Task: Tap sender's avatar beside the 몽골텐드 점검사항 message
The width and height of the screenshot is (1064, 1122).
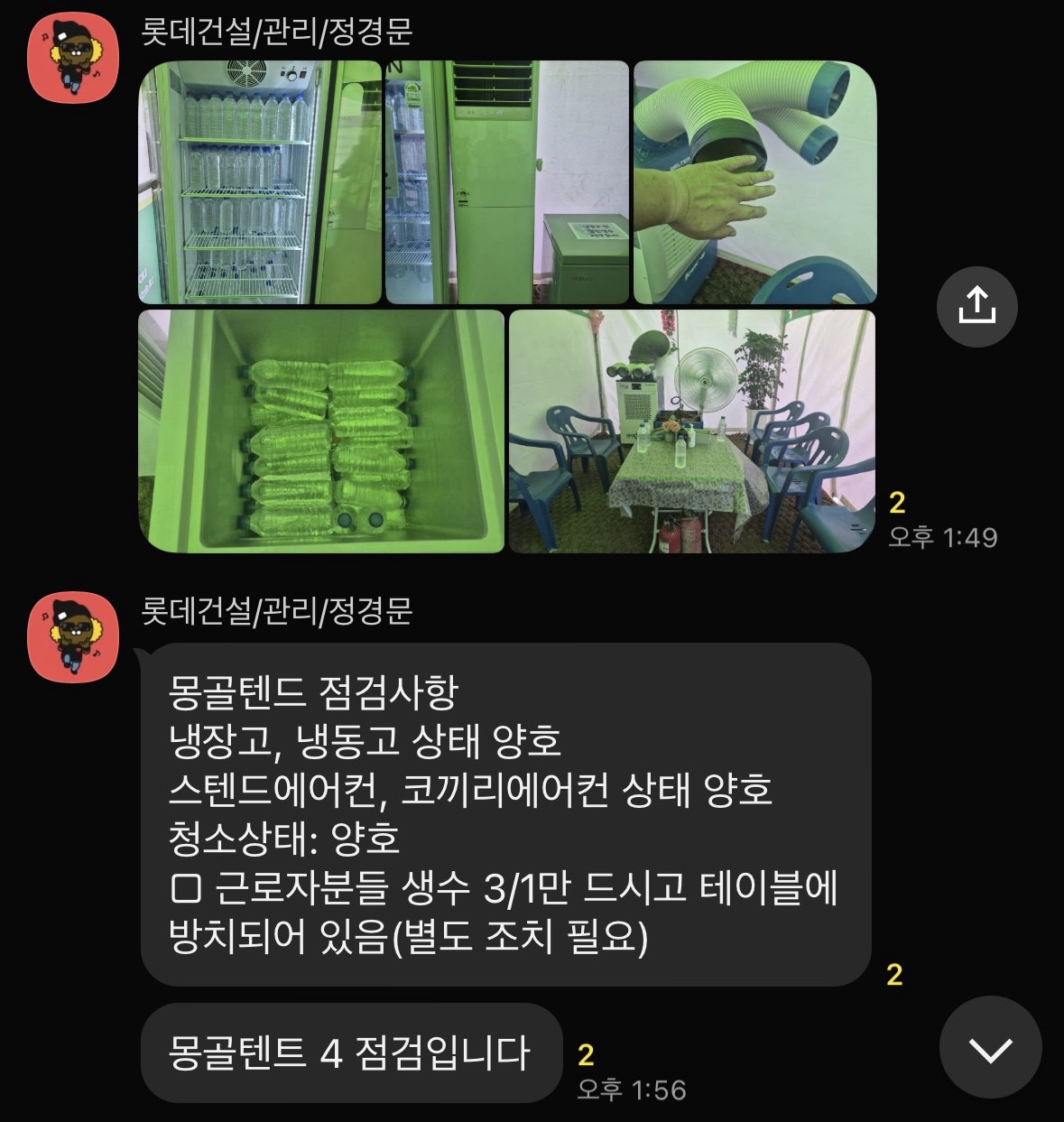Action: (x=74, y=637)
